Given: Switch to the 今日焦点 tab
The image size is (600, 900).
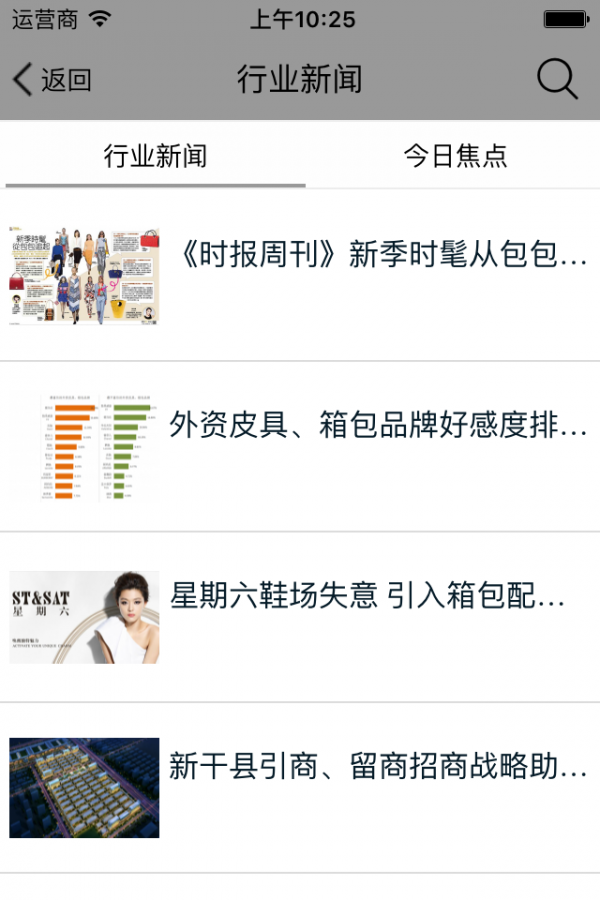Looking at the screenshot, I should pyautogui.click(x=455, y=156).
